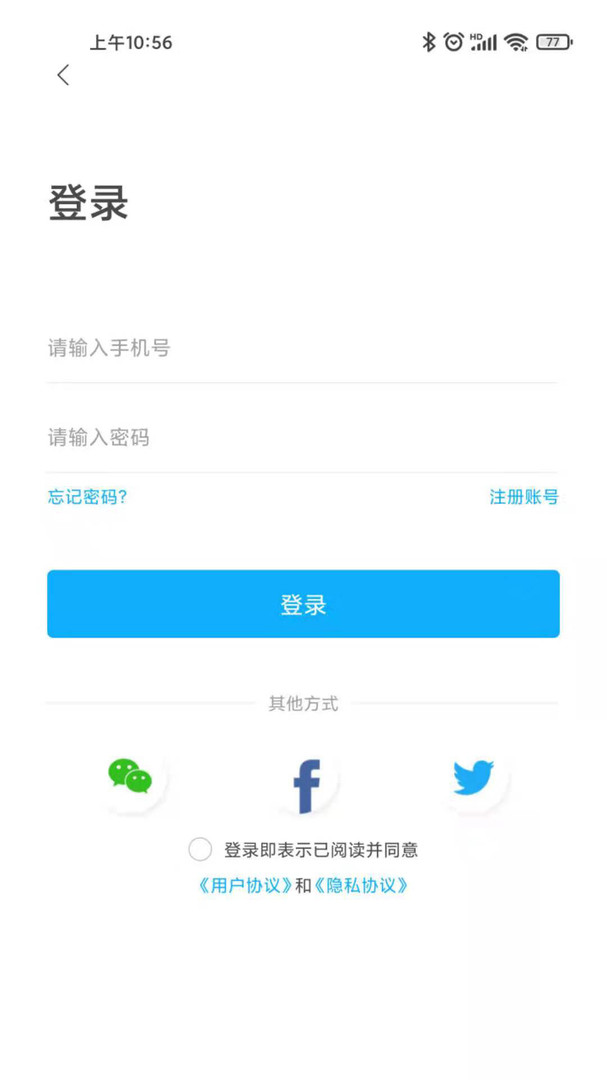This screenshot has height=1080, width=607.
Task: Focus the password input field
Action: click(x=302, y=437)
